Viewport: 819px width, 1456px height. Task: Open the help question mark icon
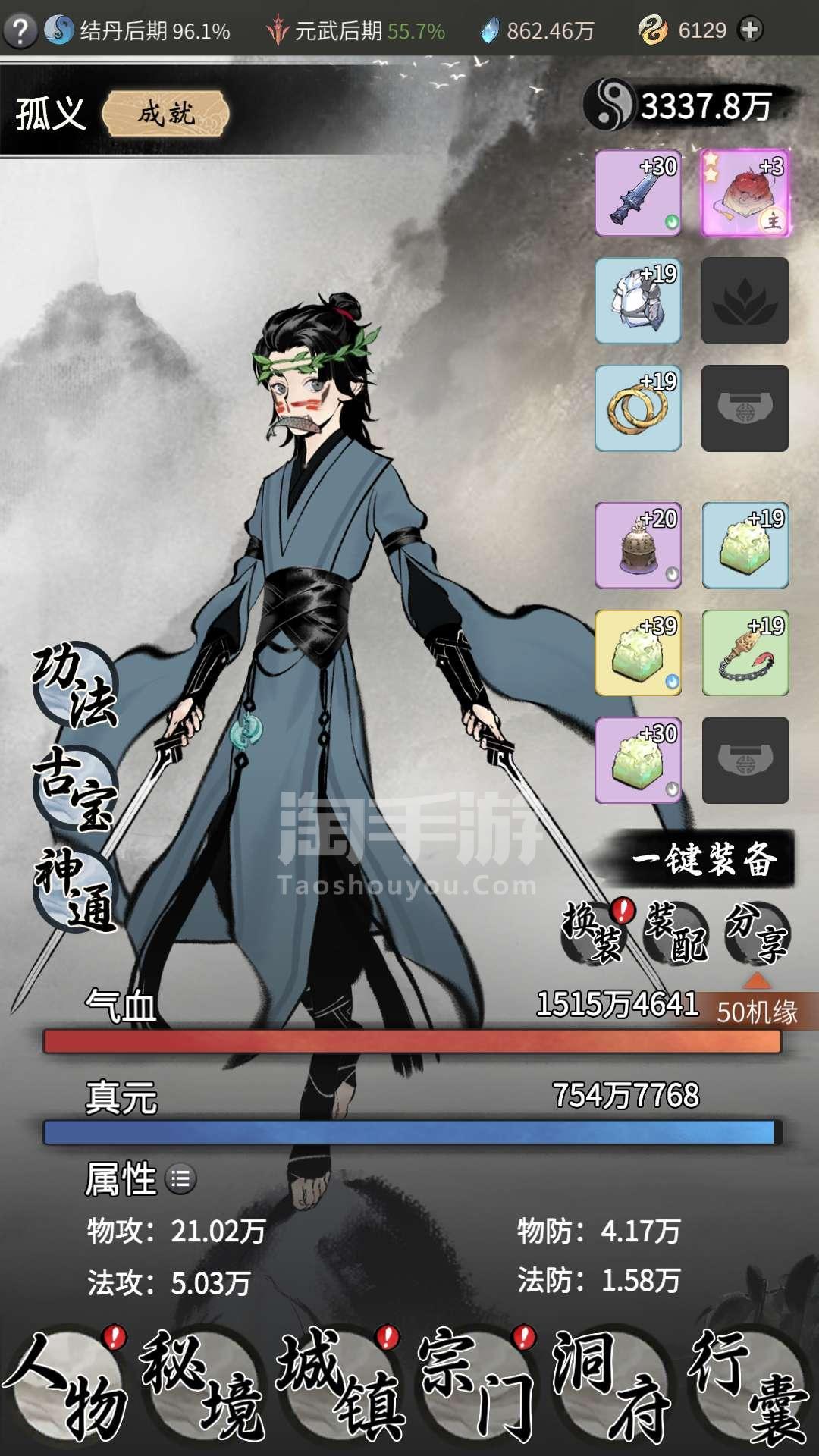(20, 31)
